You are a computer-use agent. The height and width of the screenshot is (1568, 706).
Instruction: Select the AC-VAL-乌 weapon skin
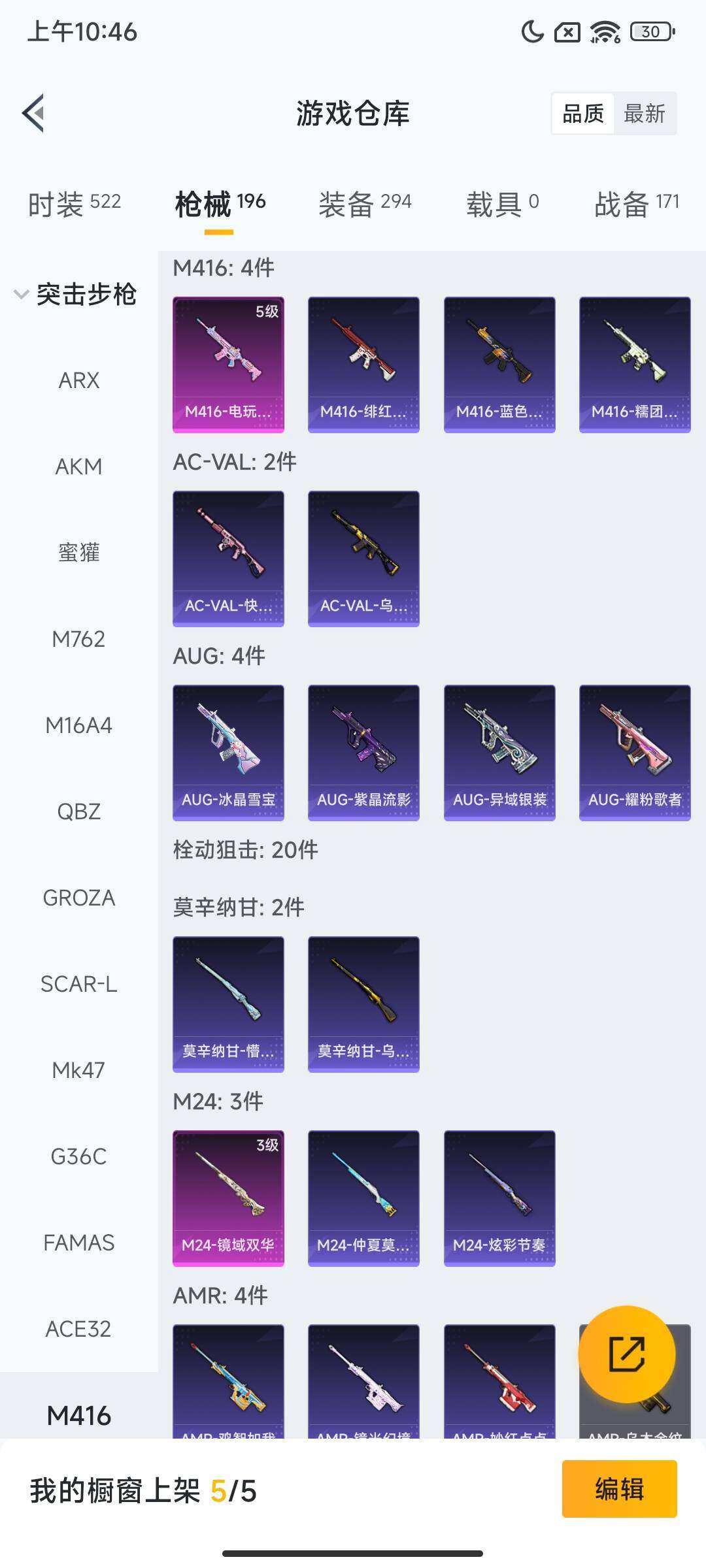point(363,557)
